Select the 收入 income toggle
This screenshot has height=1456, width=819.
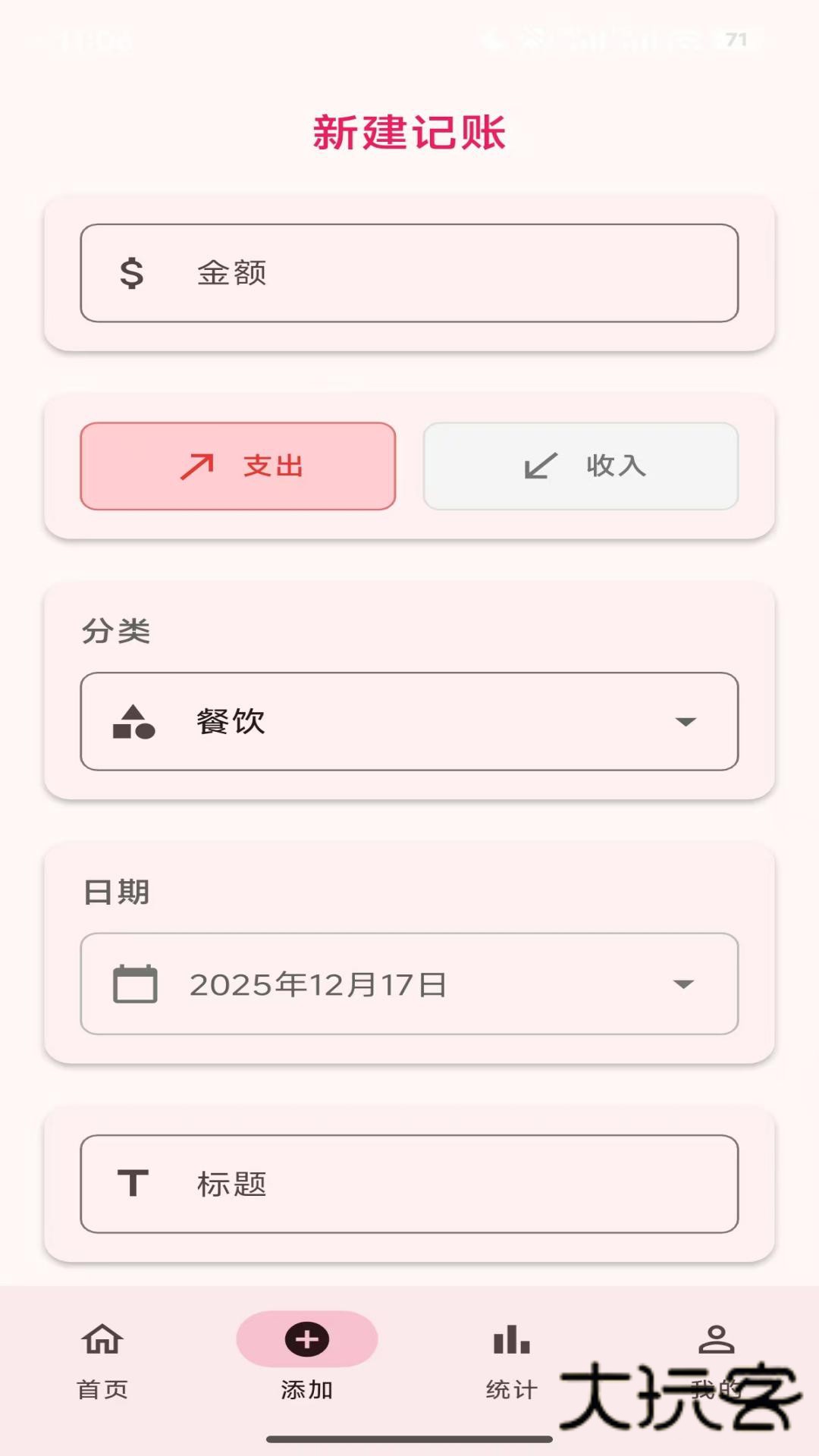(580, 466)
